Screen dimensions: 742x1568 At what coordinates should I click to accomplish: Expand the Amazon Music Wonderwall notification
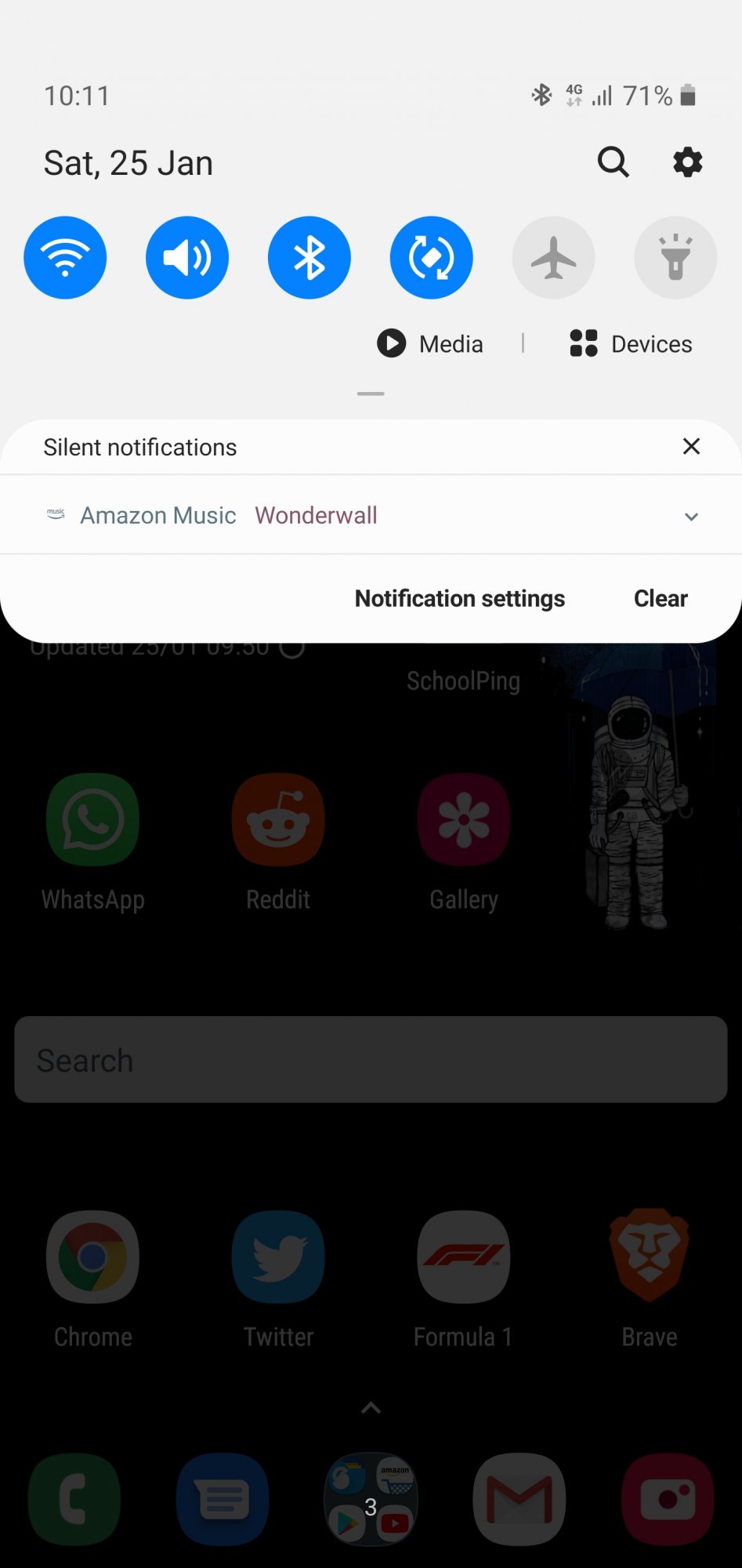[x=691, y=516]
